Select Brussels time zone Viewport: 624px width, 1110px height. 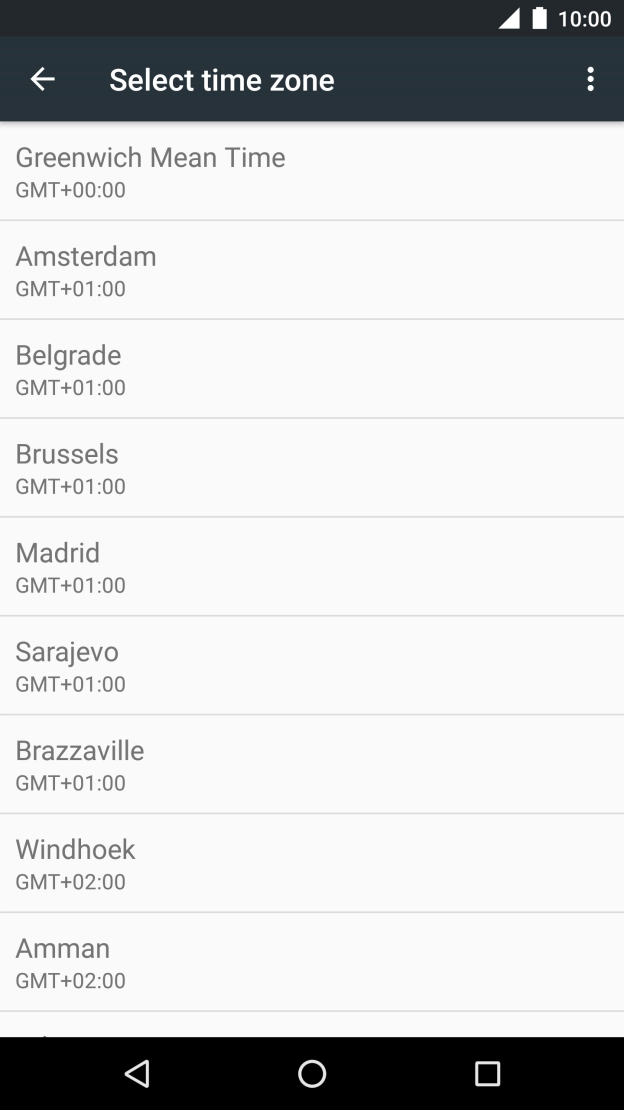[x=312, y=468]
